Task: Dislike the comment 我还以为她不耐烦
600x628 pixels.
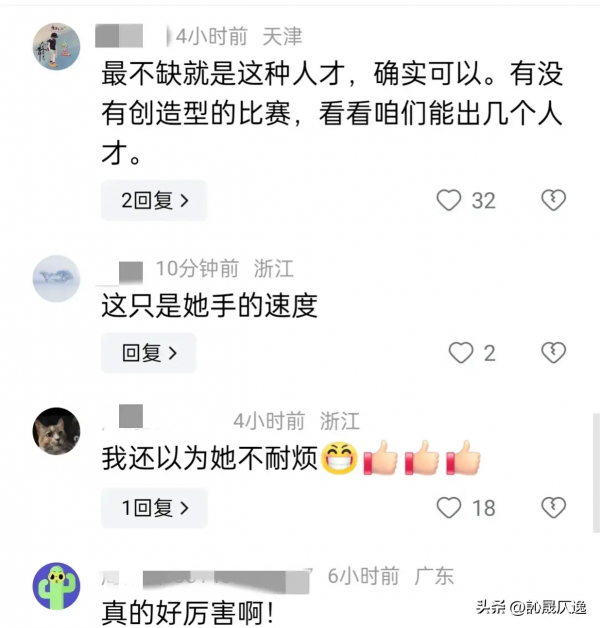Action: [x=553, y=508]
